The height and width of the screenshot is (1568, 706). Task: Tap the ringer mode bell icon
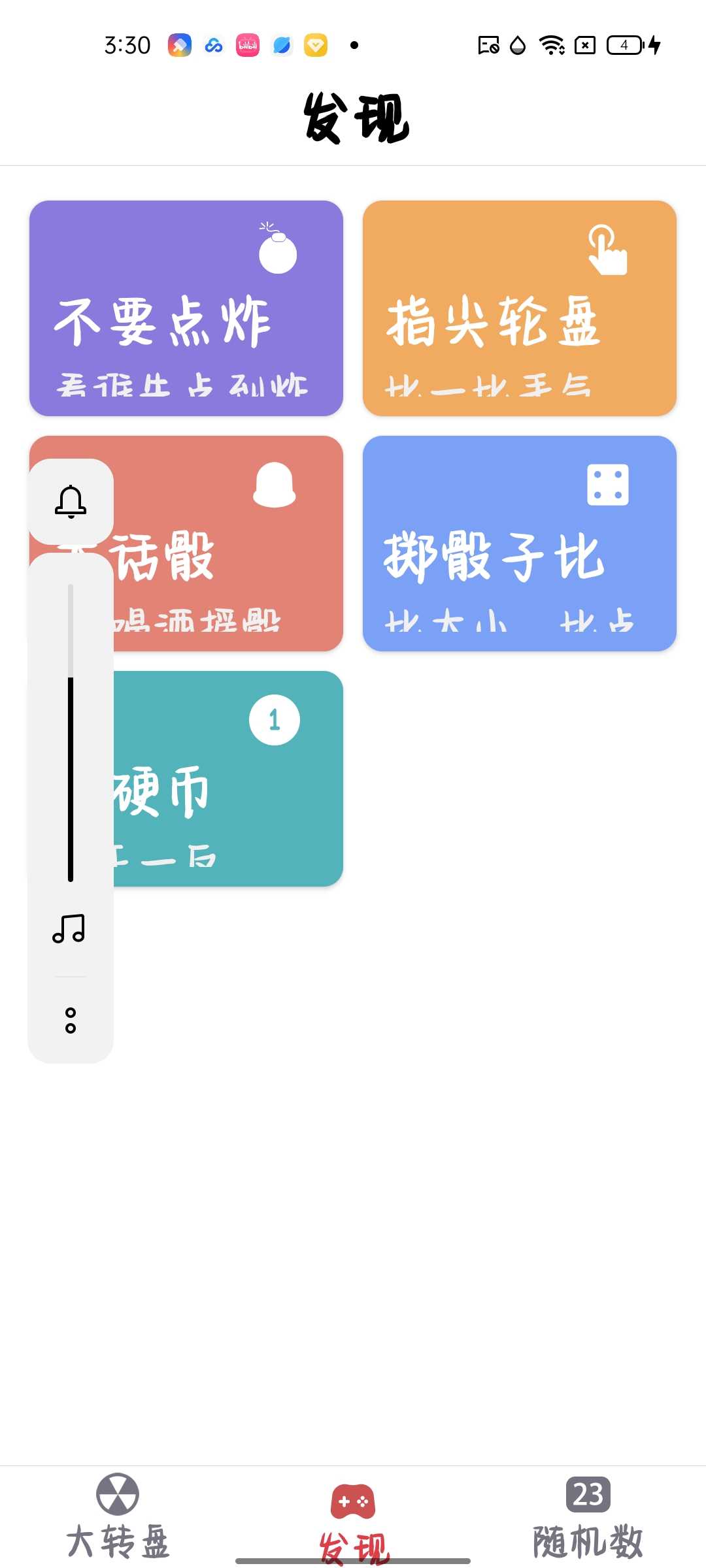click(71, 502)
